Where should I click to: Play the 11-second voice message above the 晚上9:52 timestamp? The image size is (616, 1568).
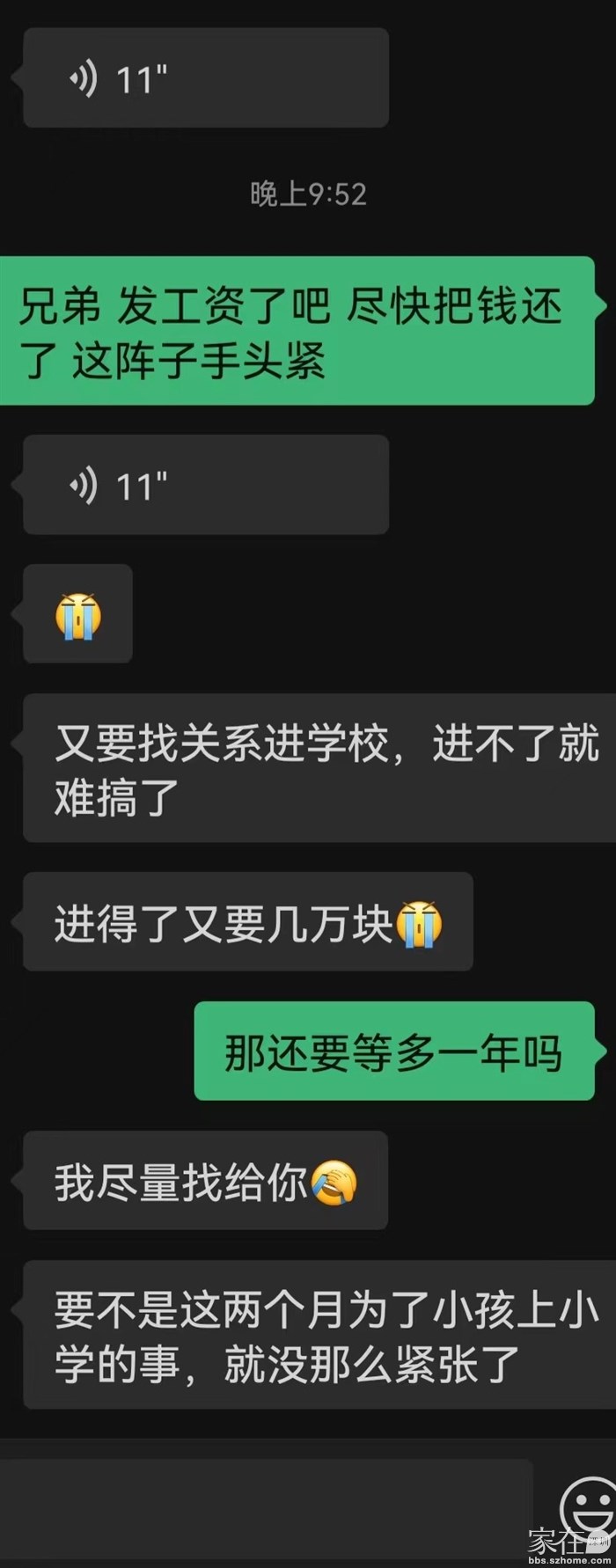tap(205, 78)
